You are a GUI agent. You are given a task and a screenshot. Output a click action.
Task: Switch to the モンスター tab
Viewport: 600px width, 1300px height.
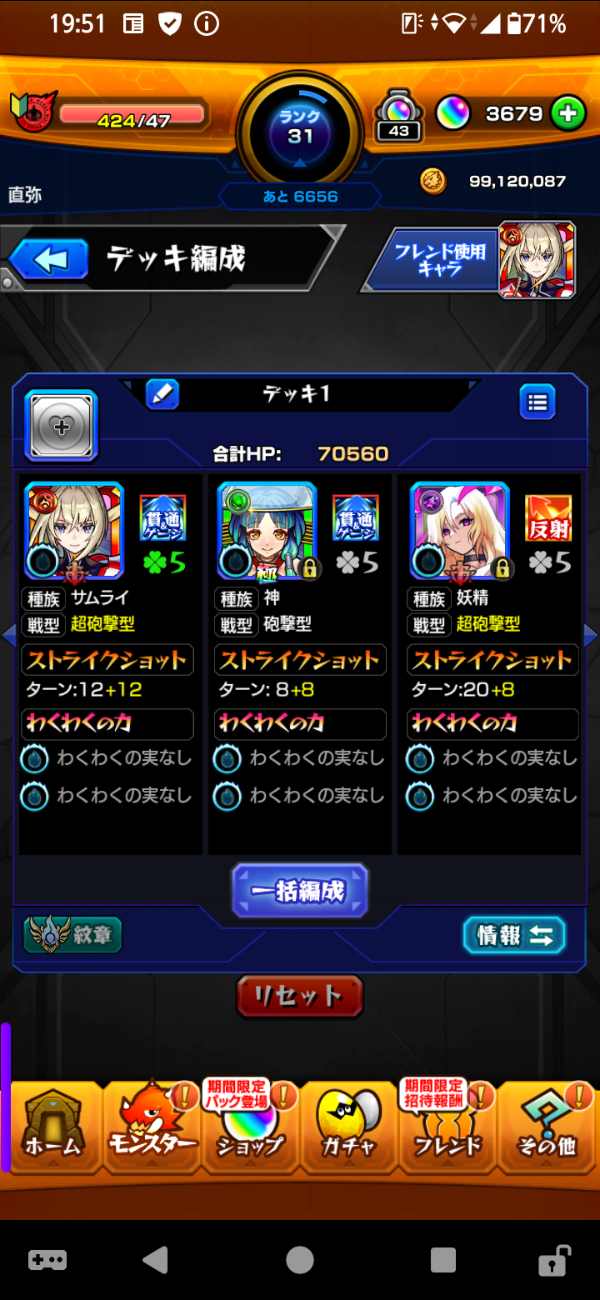152,1128
